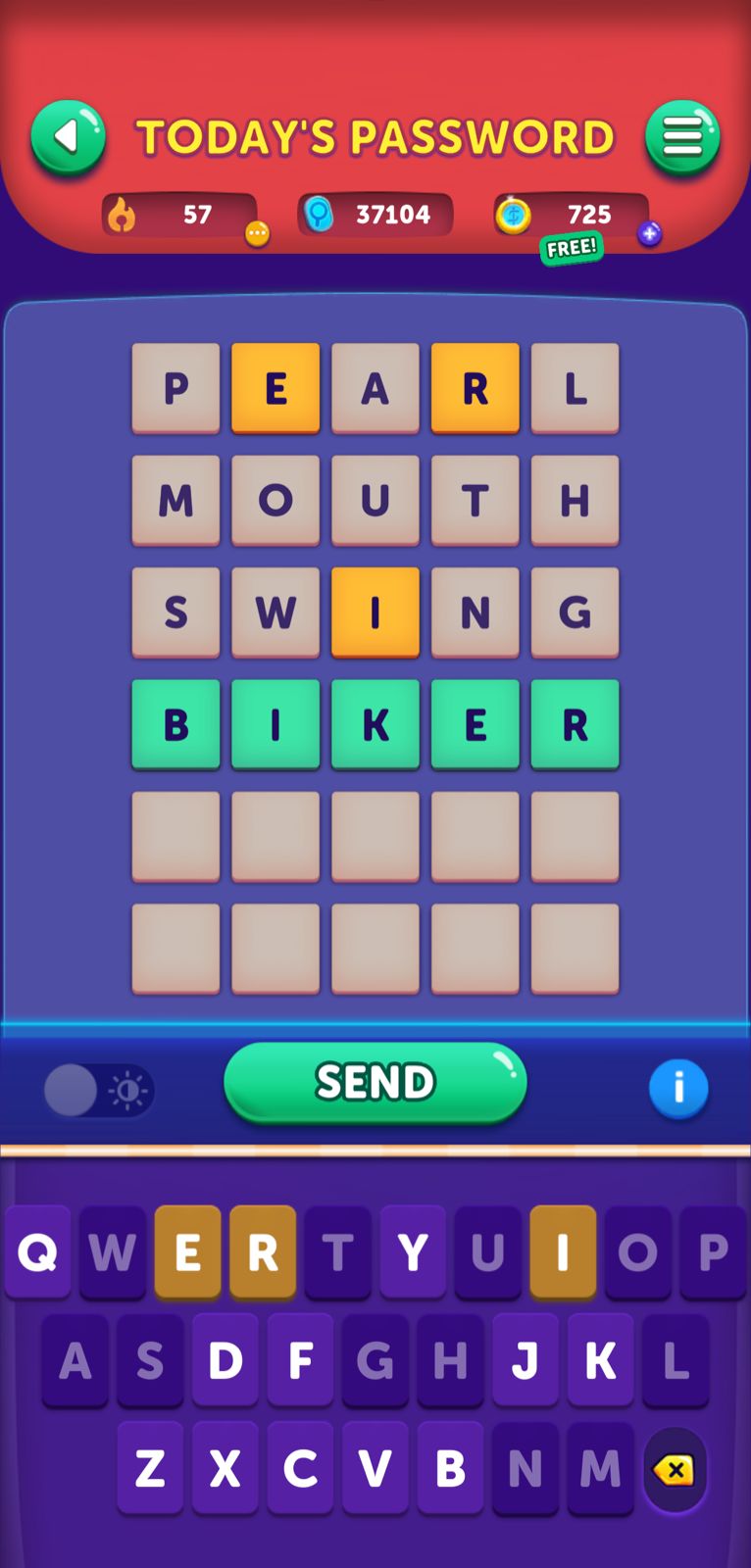Enter the letter D
Image resolution: width=751 pixels, height=1568 pixels.
coord(225,1361)
